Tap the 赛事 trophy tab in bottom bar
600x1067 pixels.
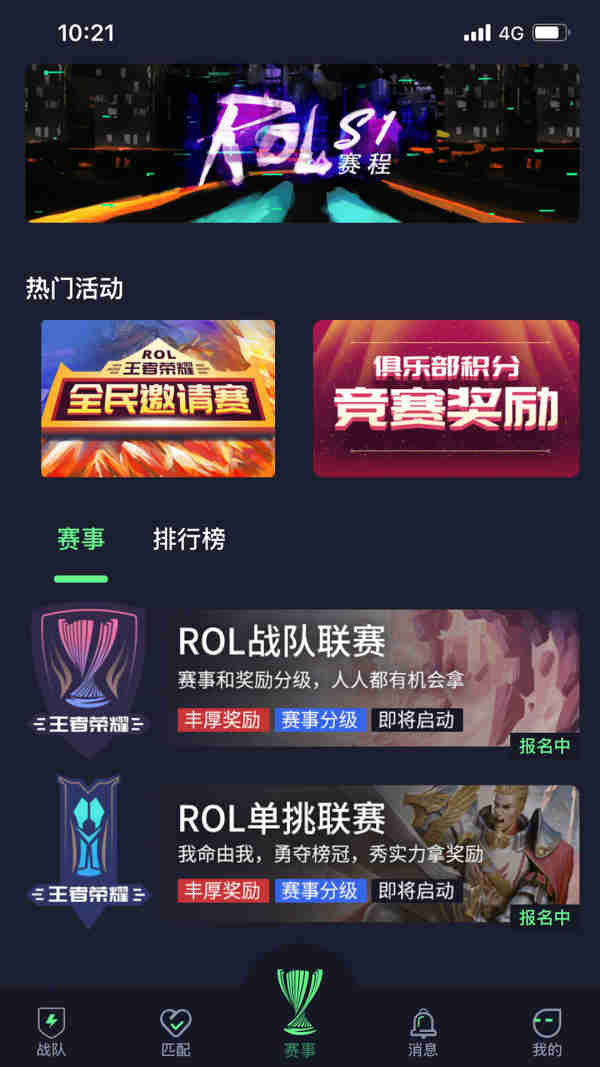(299, 1012)
